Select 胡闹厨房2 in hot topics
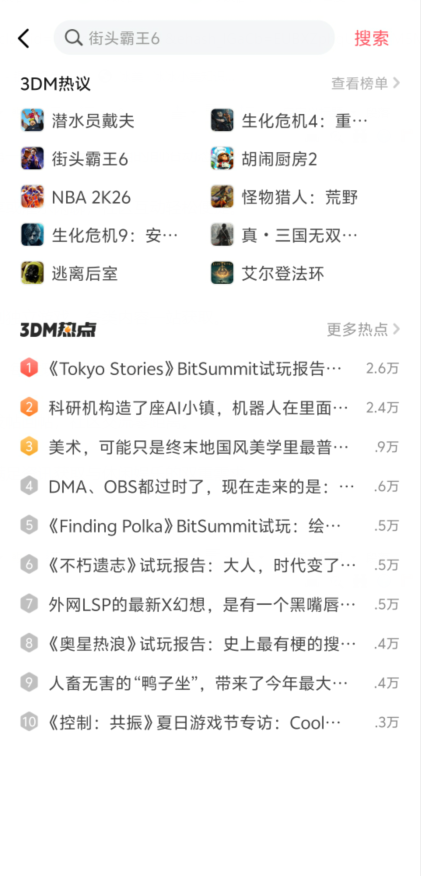This screenshot has width=421, height=876. pyautogui.click(x=264, y=159)
